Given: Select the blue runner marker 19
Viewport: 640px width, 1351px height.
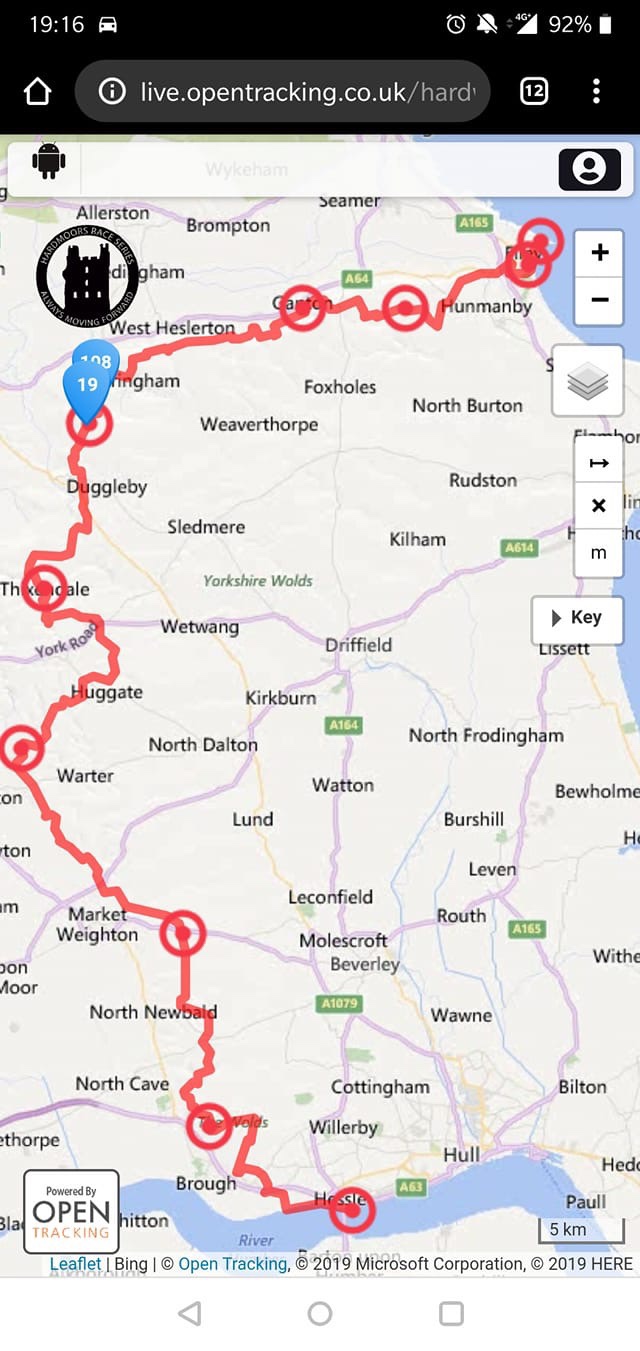Looking at the screenshot, I should [86, 391].
